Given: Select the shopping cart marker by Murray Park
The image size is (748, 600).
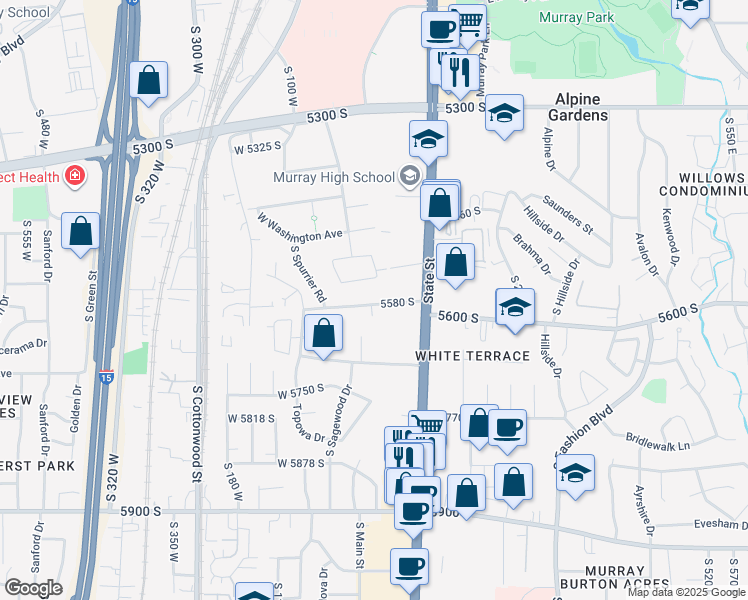Looking at the screenshot, I should point(468,21).
